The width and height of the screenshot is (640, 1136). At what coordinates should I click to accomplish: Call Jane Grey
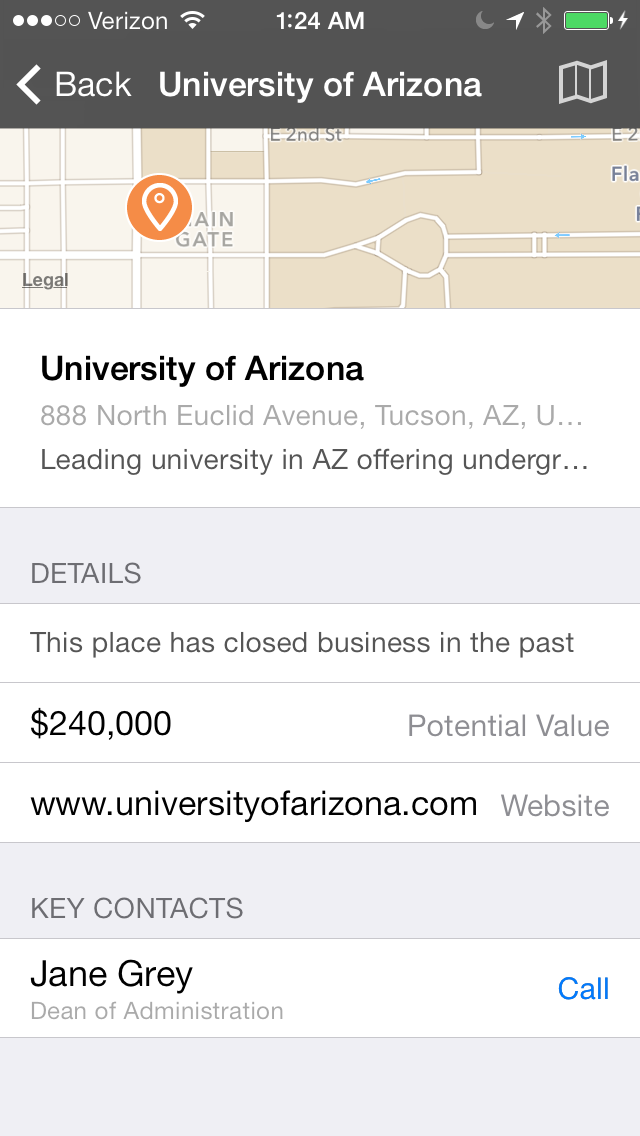pos(583,988)
